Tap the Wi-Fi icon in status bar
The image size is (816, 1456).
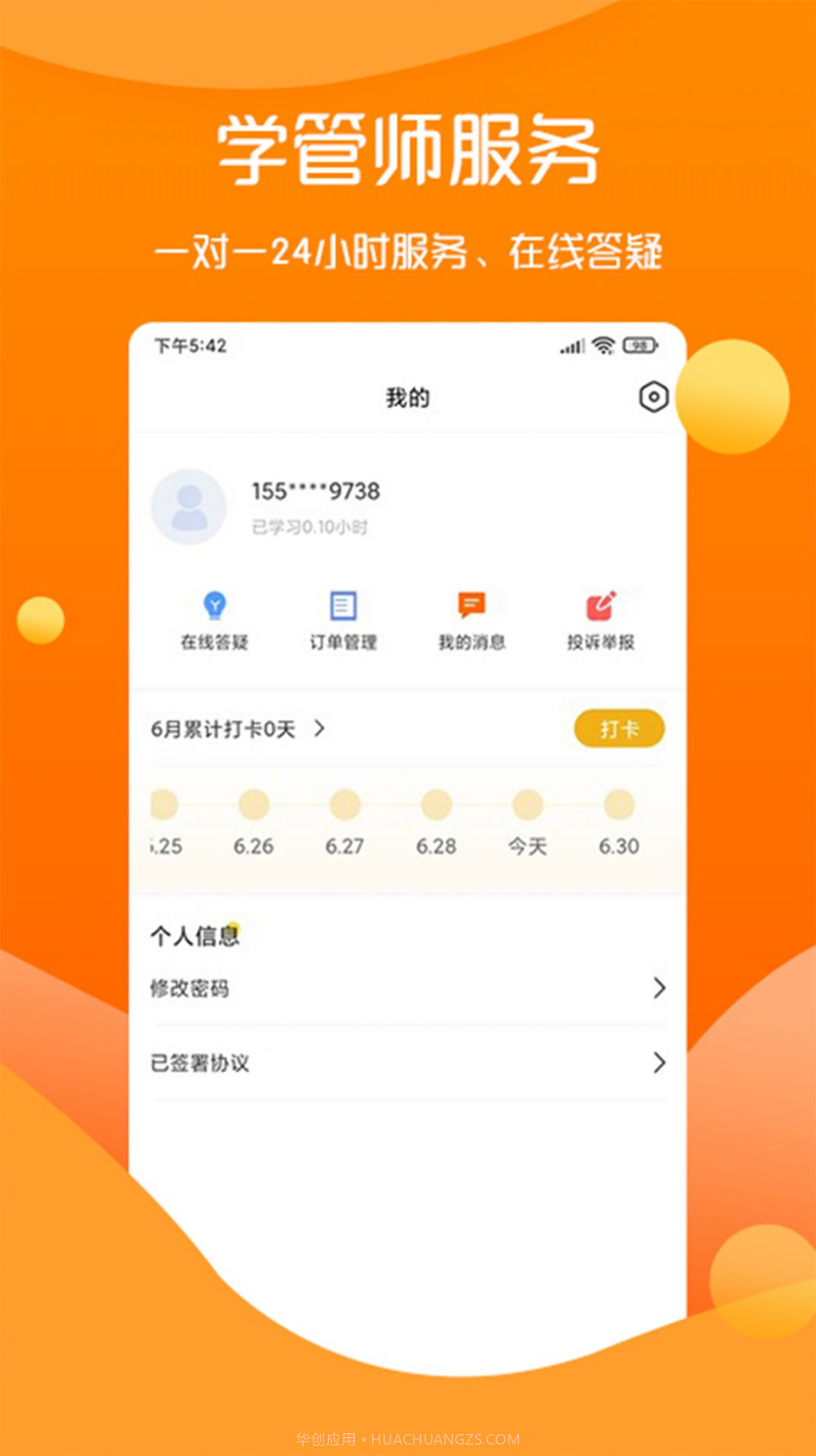pos(604,344)
